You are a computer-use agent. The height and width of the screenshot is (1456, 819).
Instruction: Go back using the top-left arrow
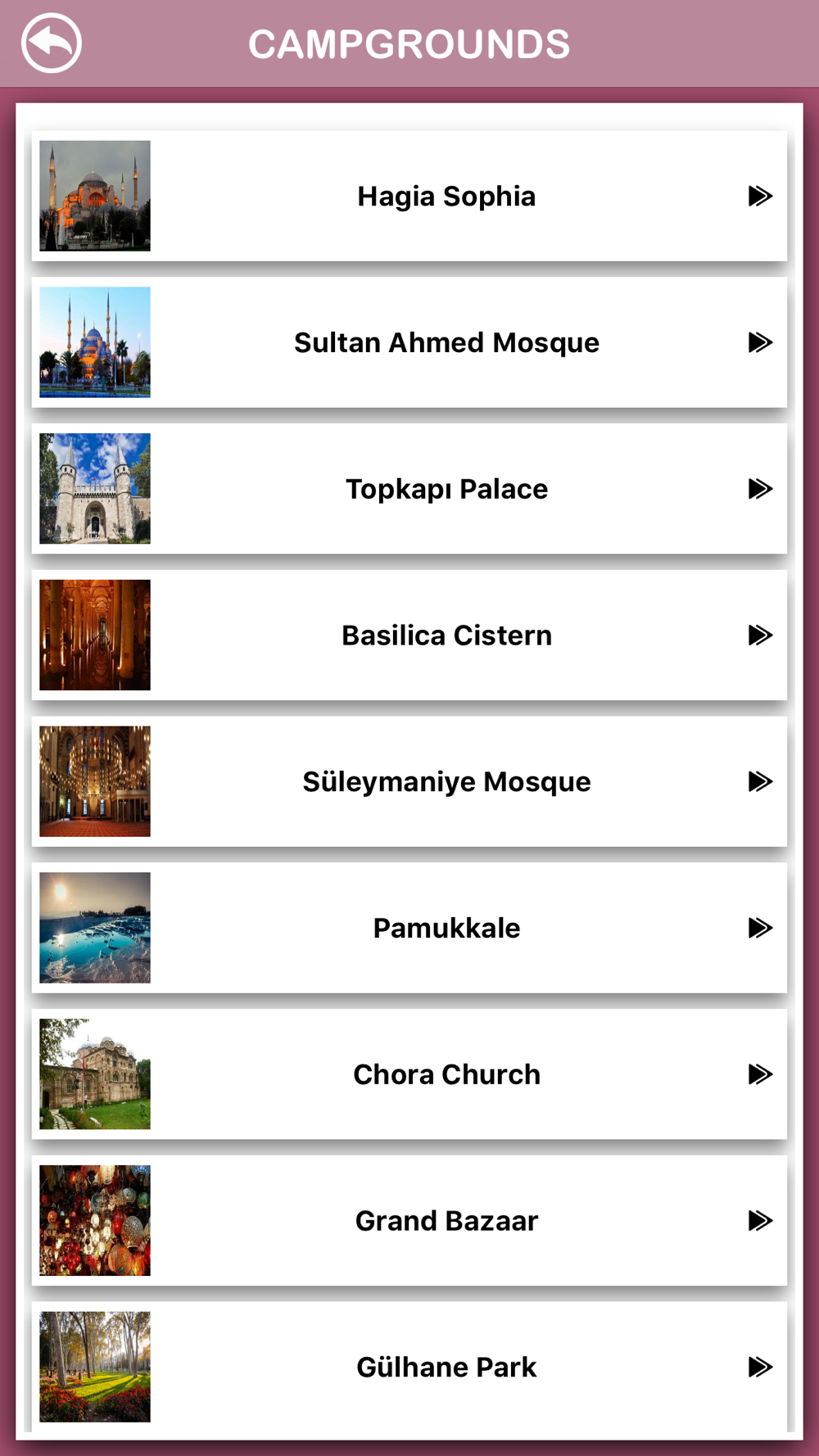[52, 43]
